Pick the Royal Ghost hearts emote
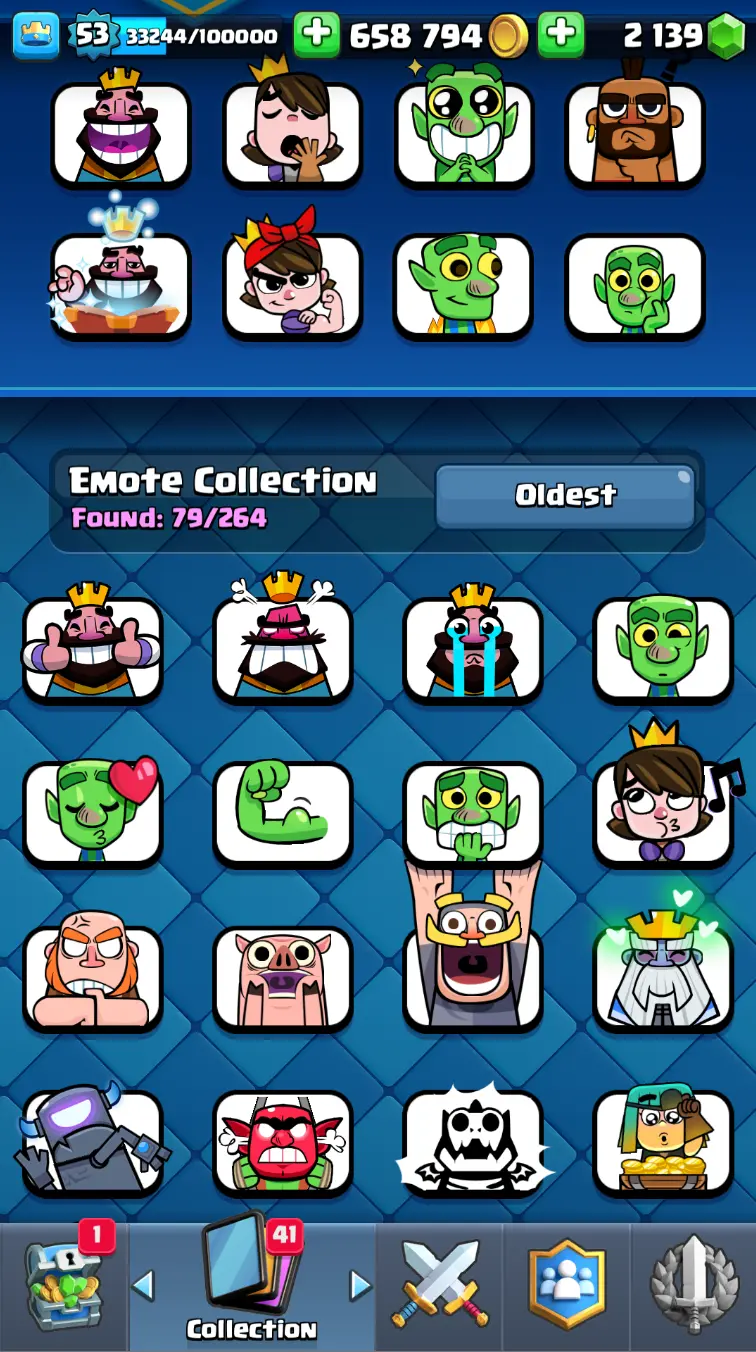 point(662,978)
